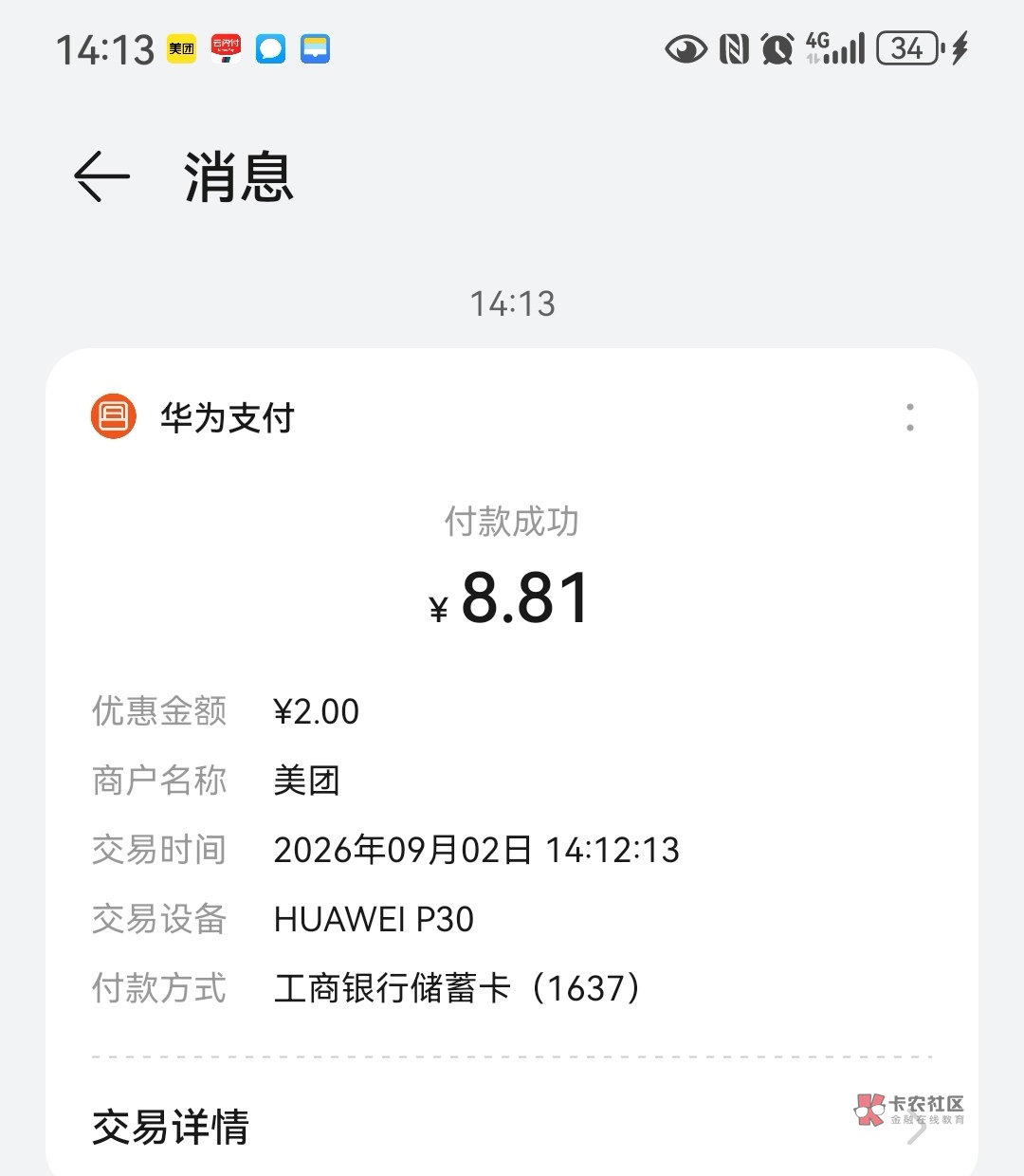Image resolution: width=1024 pixels, height=1176 pixels.
Task: Open 交易详情 transaction details
Action: pyautogui.click(x=512, y=1128)
